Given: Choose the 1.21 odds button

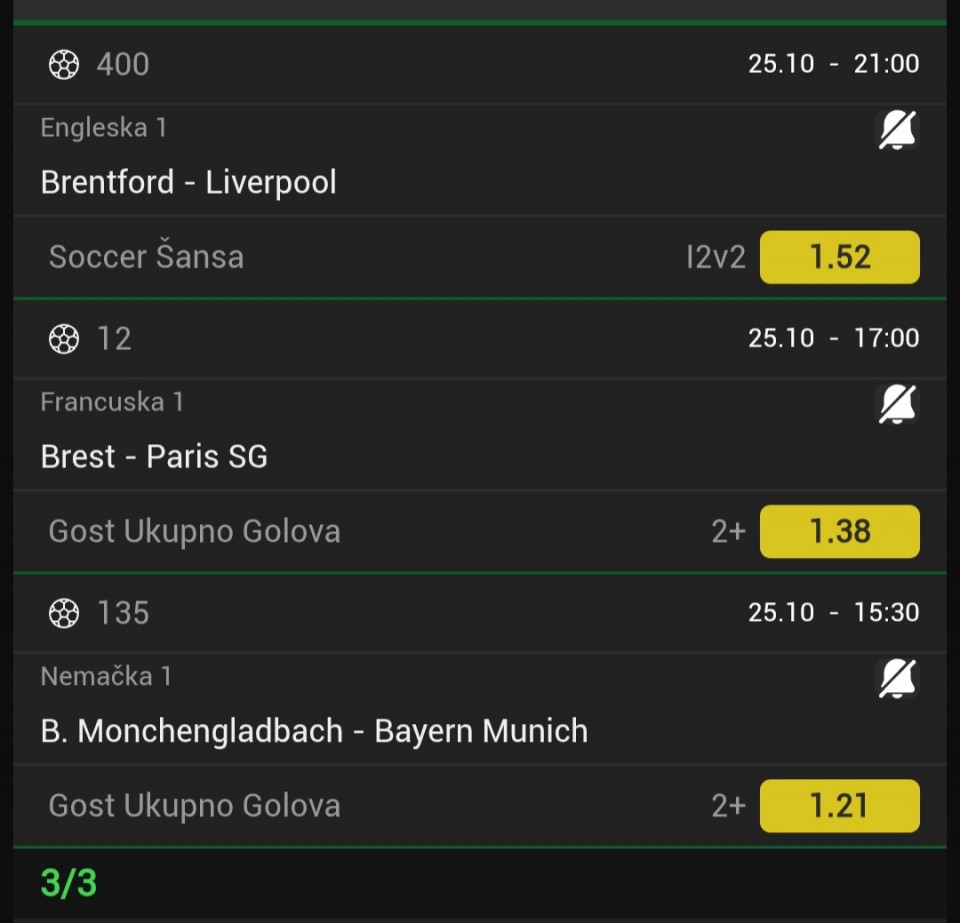Looking at the screenshot, I should tap(839, 805).
